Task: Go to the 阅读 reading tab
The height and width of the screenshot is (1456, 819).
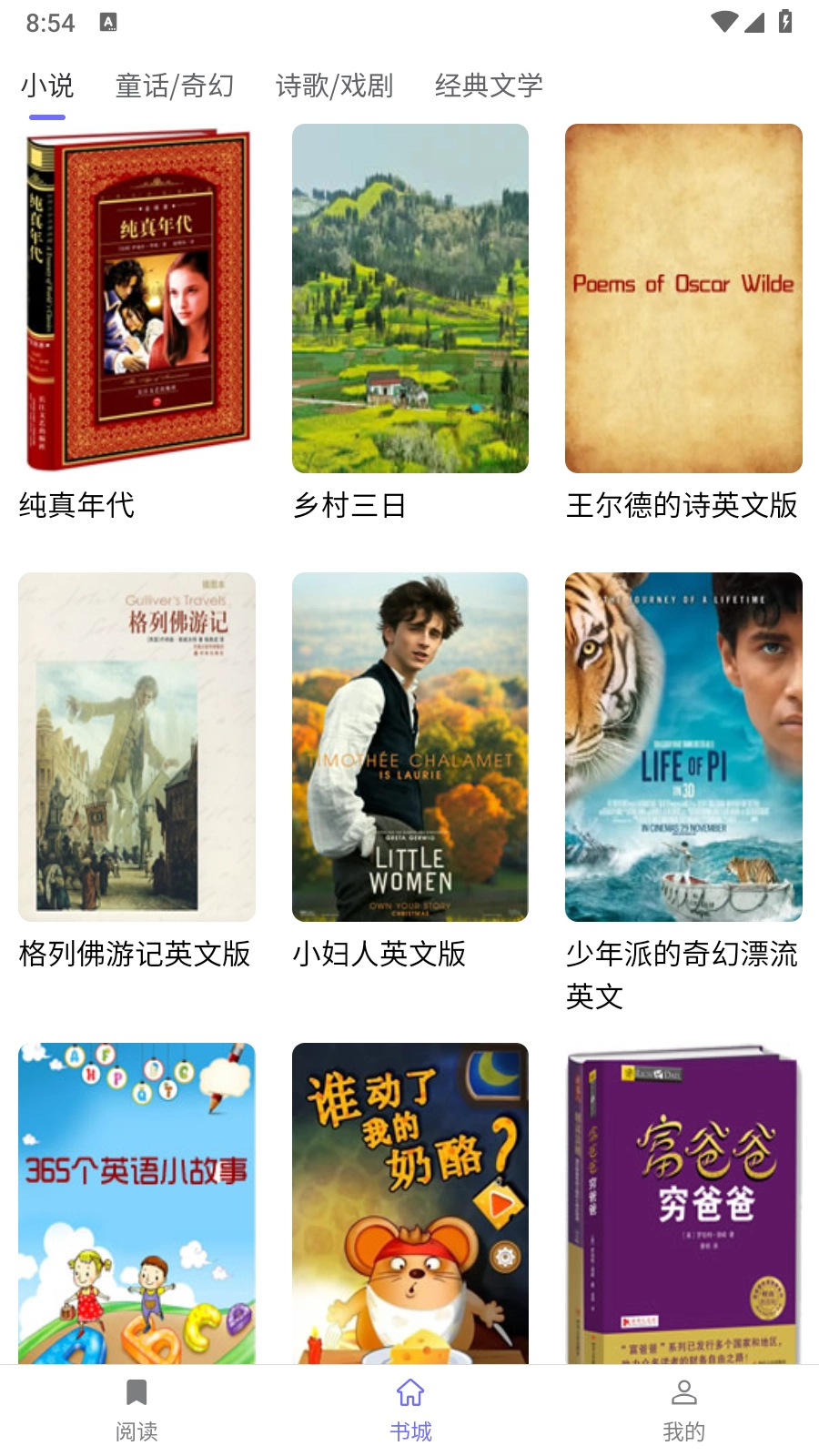Action: [136, 1410]
